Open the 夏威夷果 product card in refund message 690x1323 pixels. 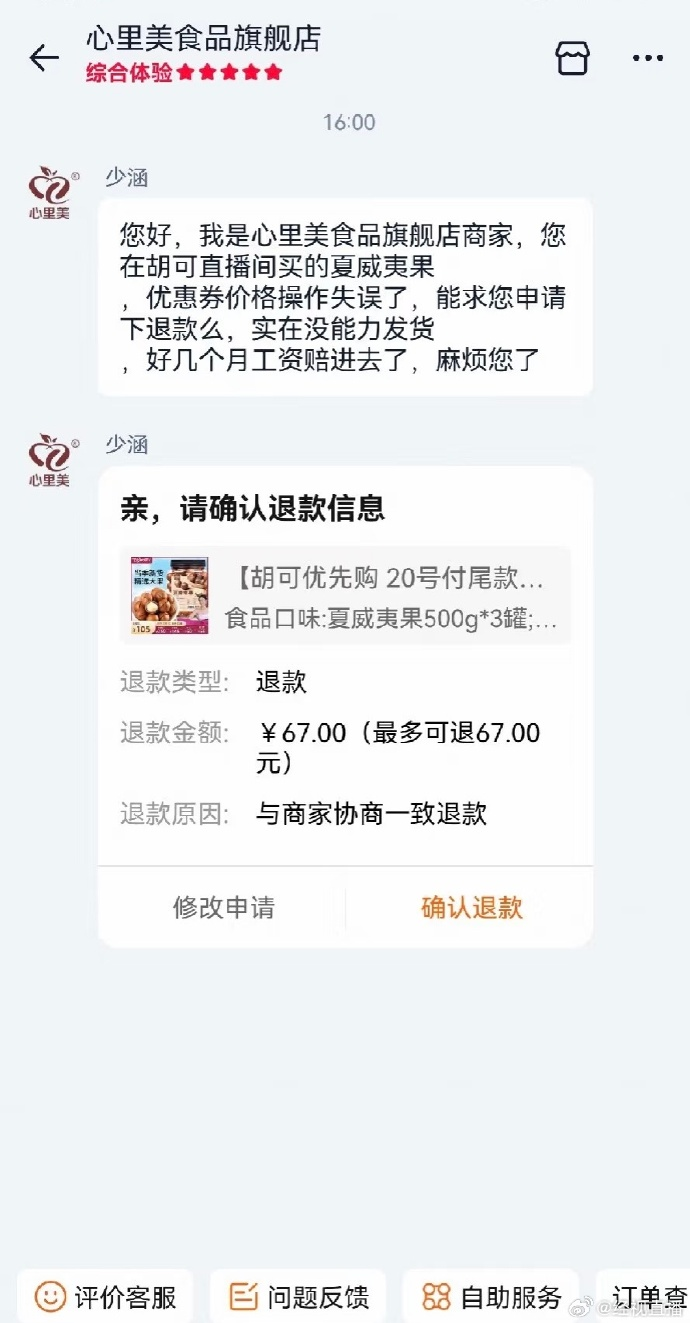(x=345, y=596)
